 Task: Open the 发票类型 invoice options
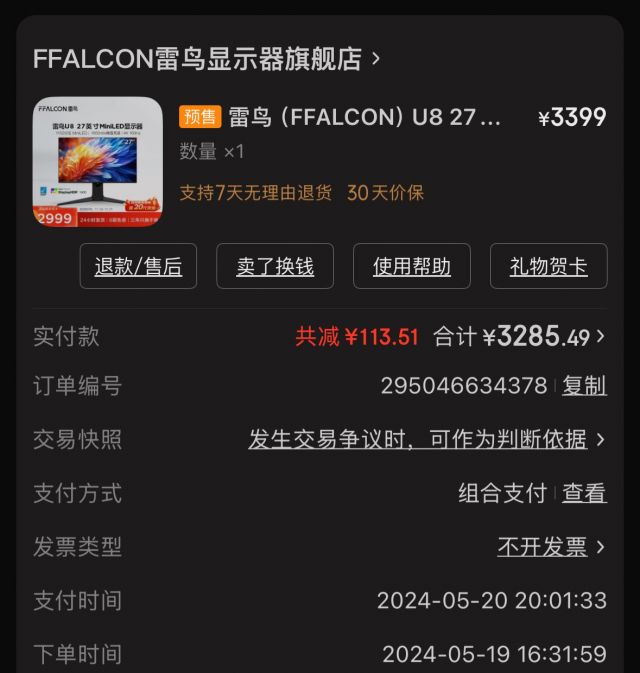[x=551, y=547]
